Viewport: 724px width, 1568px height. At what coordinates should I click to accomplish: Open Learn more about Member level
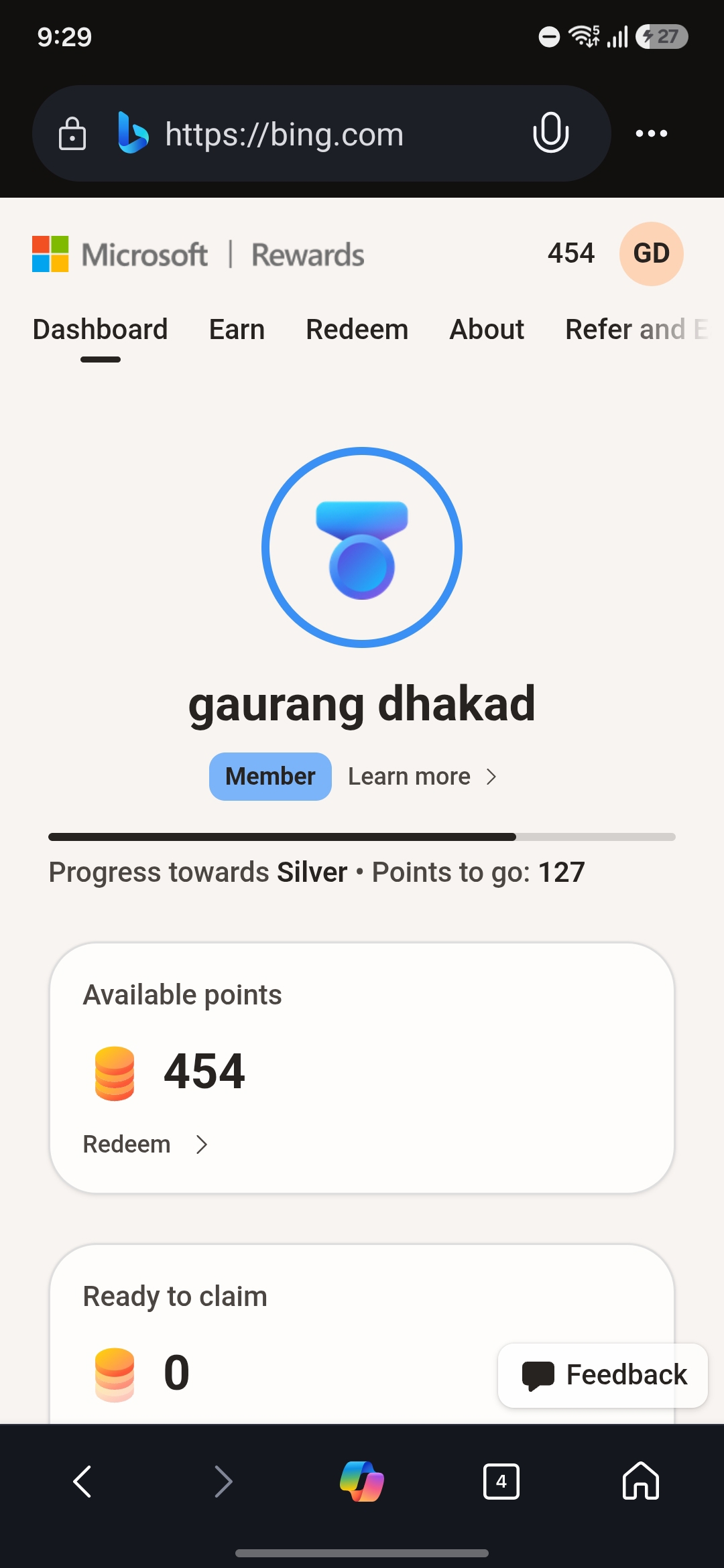[x=422, y=777]
